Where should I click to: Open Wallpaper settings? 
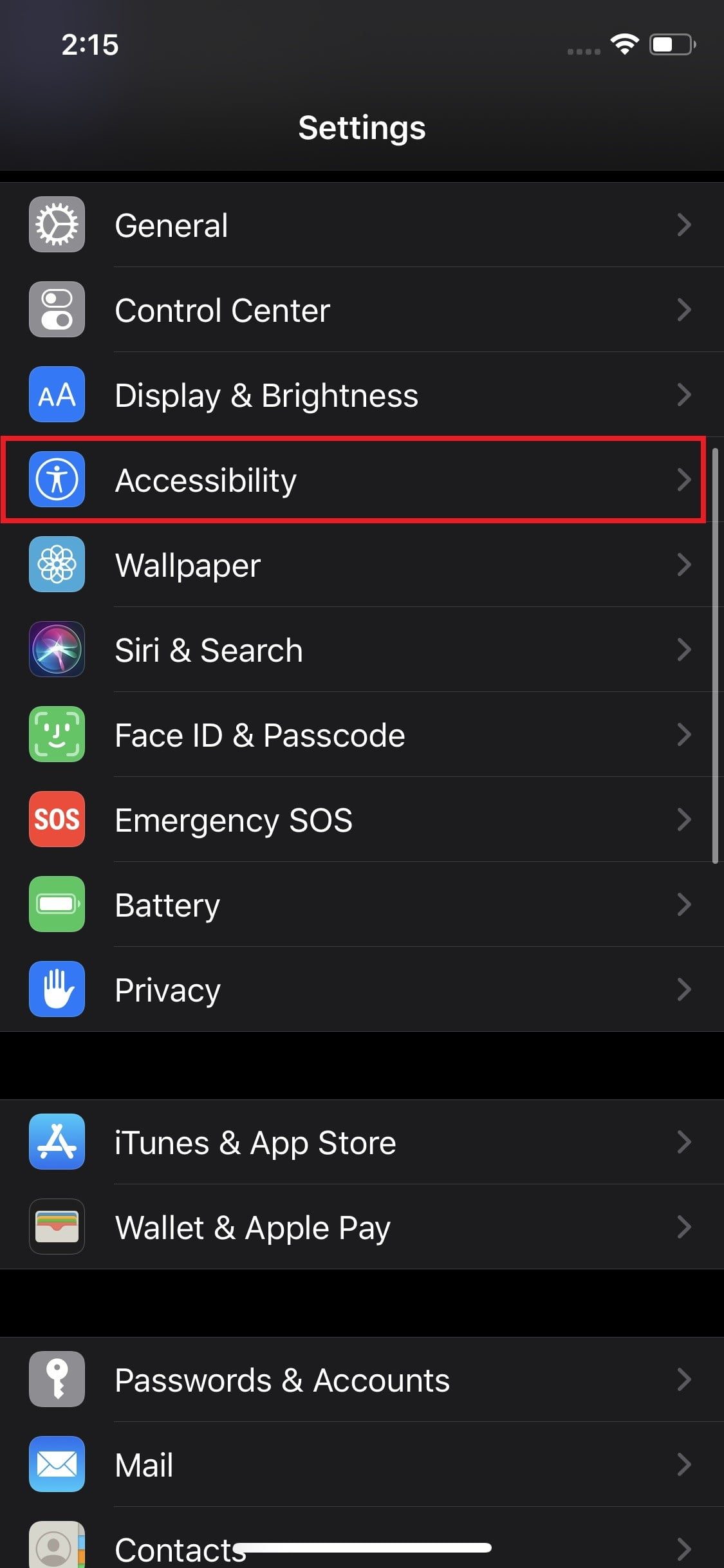(x=360, y=565)
